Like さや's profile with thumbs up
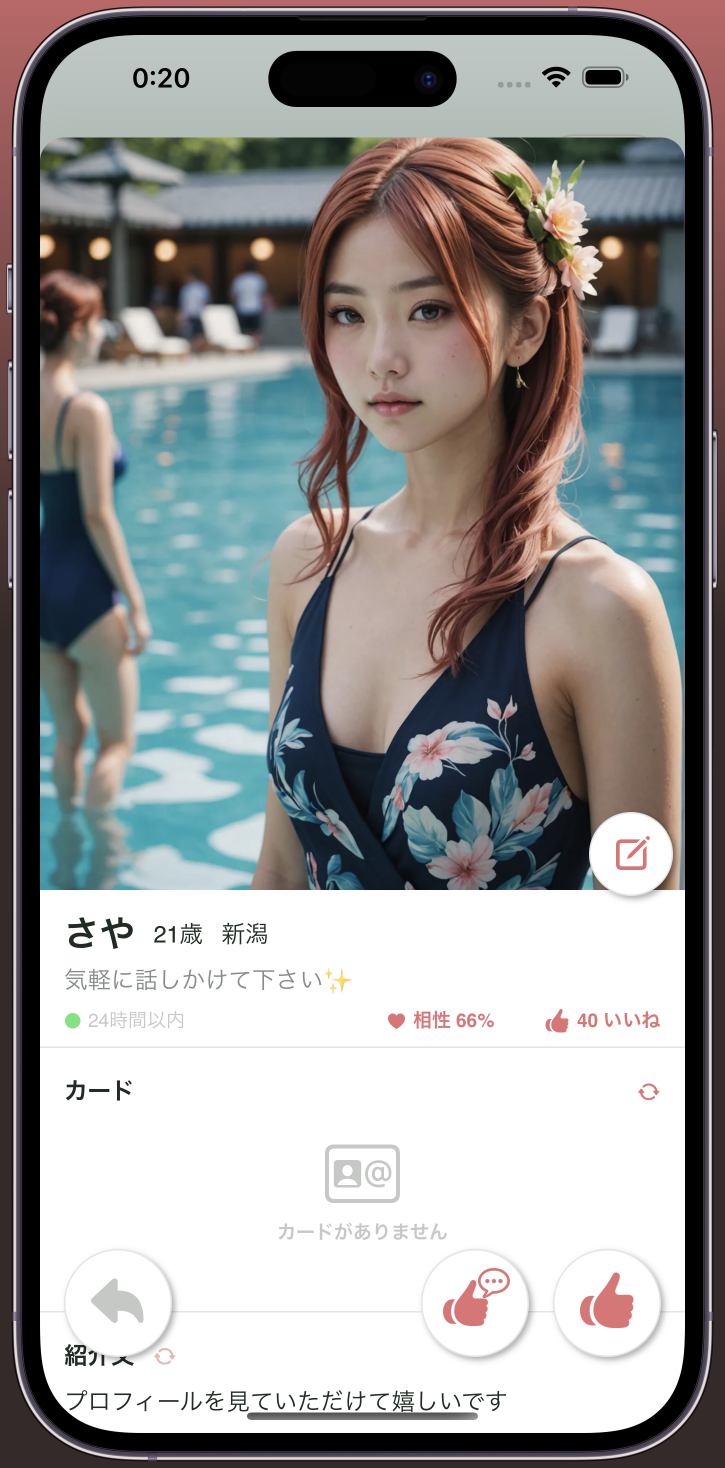The width and height of the screenshot is (725, 1468). tap(607, 1304)
